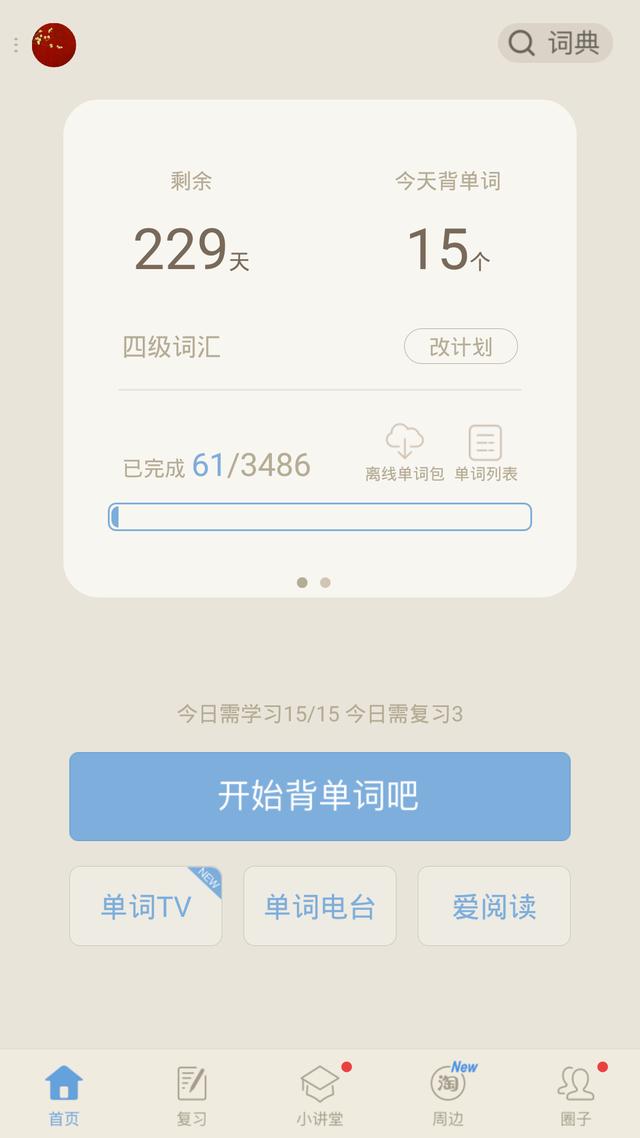Tap 改计划 to change study plan
640x1138 pixels.
click(x=461, y=347)
